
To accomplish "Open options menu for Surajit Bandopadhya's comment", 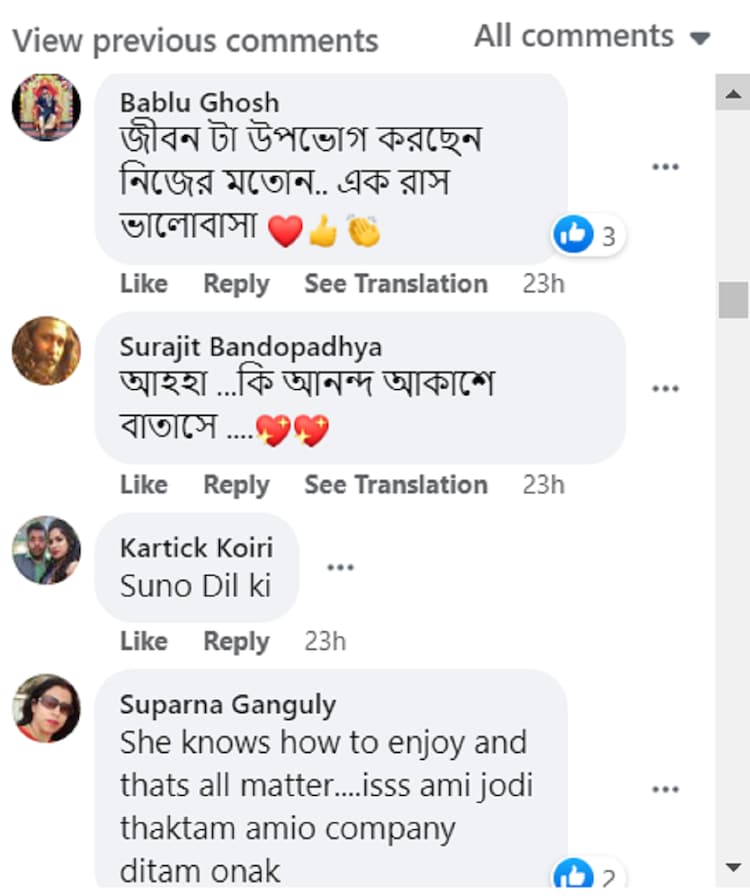I will 665,388.
